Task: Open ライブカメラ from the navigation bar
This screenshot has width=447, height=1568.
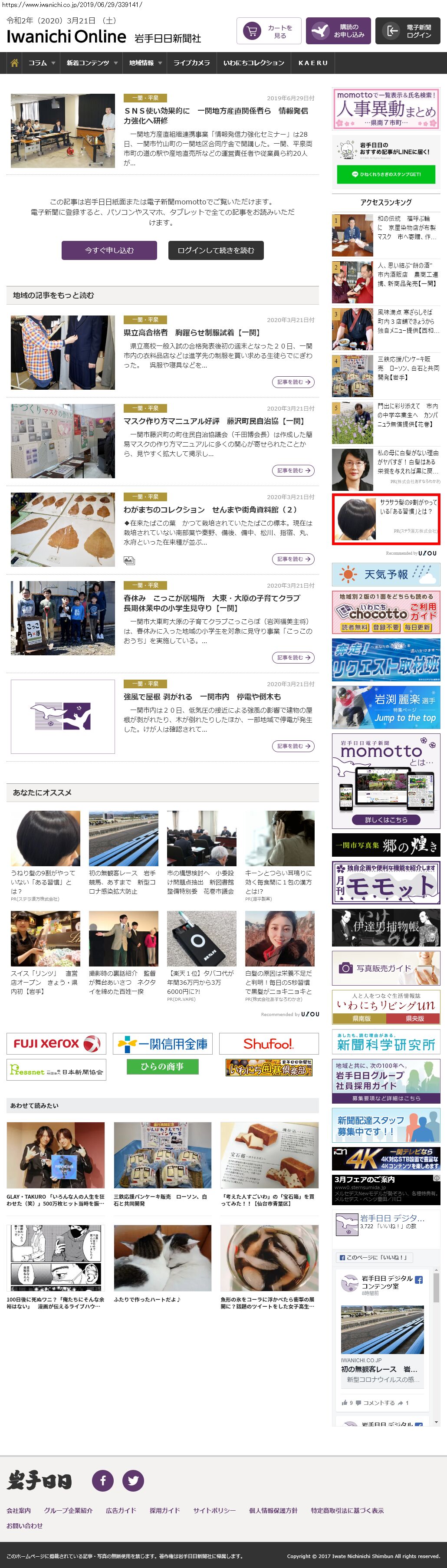Action: coord(191,62)
